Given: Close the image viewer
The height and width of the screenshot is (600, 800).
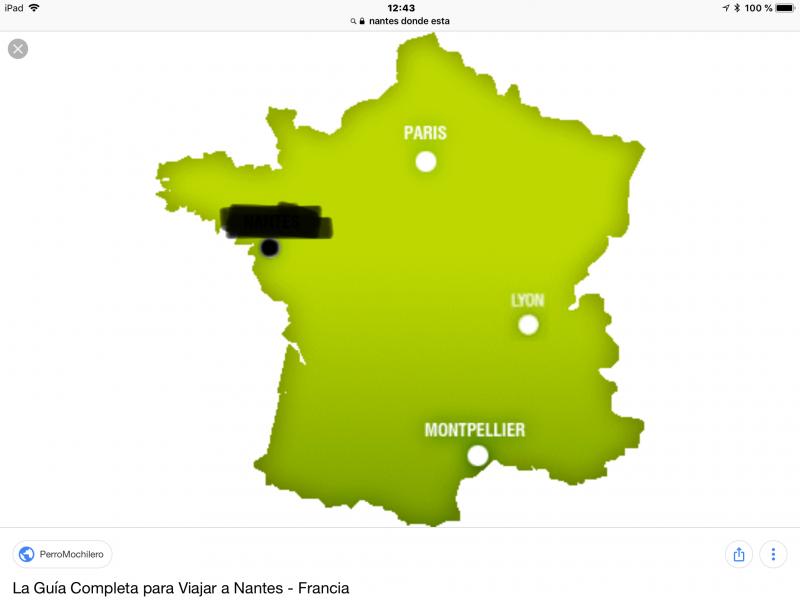Looking at the screenshot, I should click(x=18, y=49).
